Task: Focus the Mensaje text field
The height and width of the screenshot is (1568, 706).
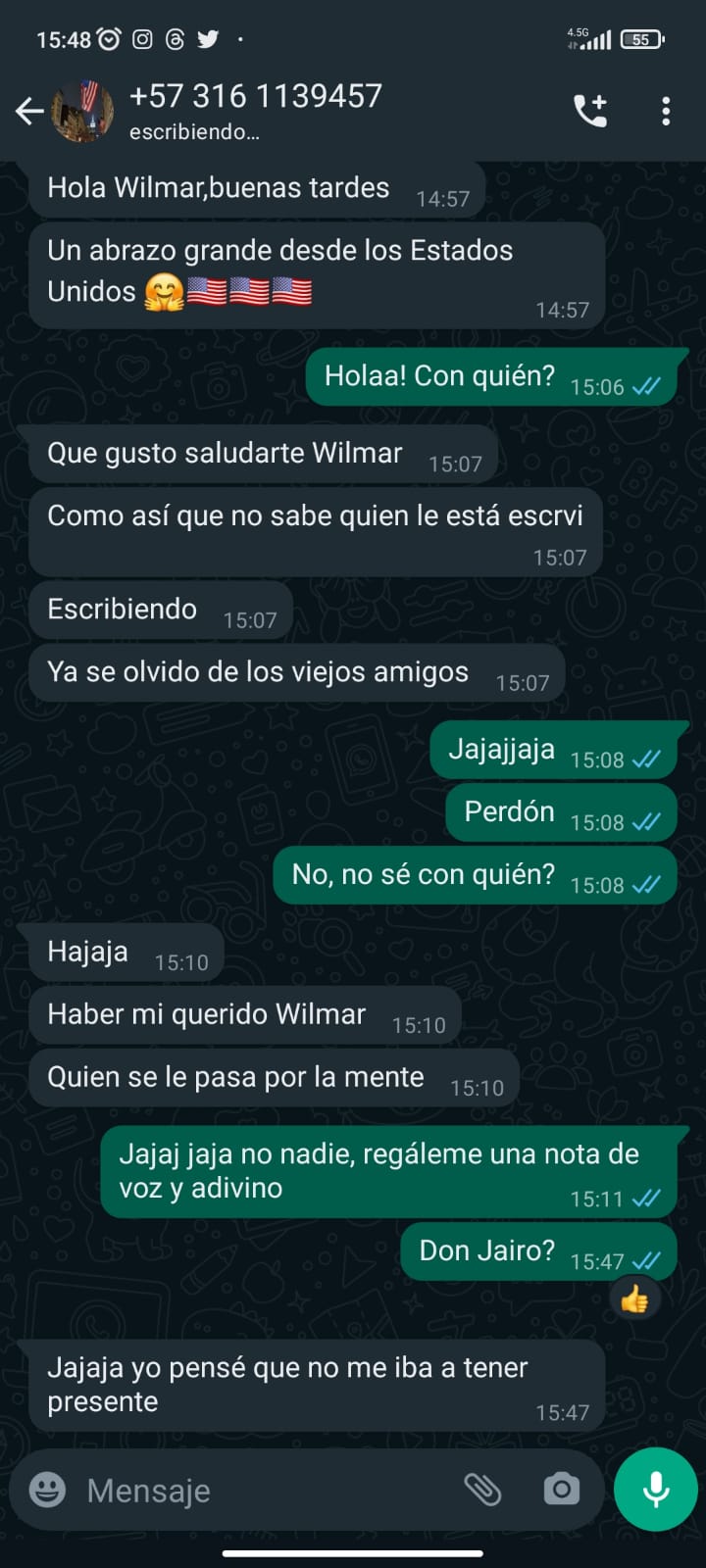Action: click(x=265, y=1490)
